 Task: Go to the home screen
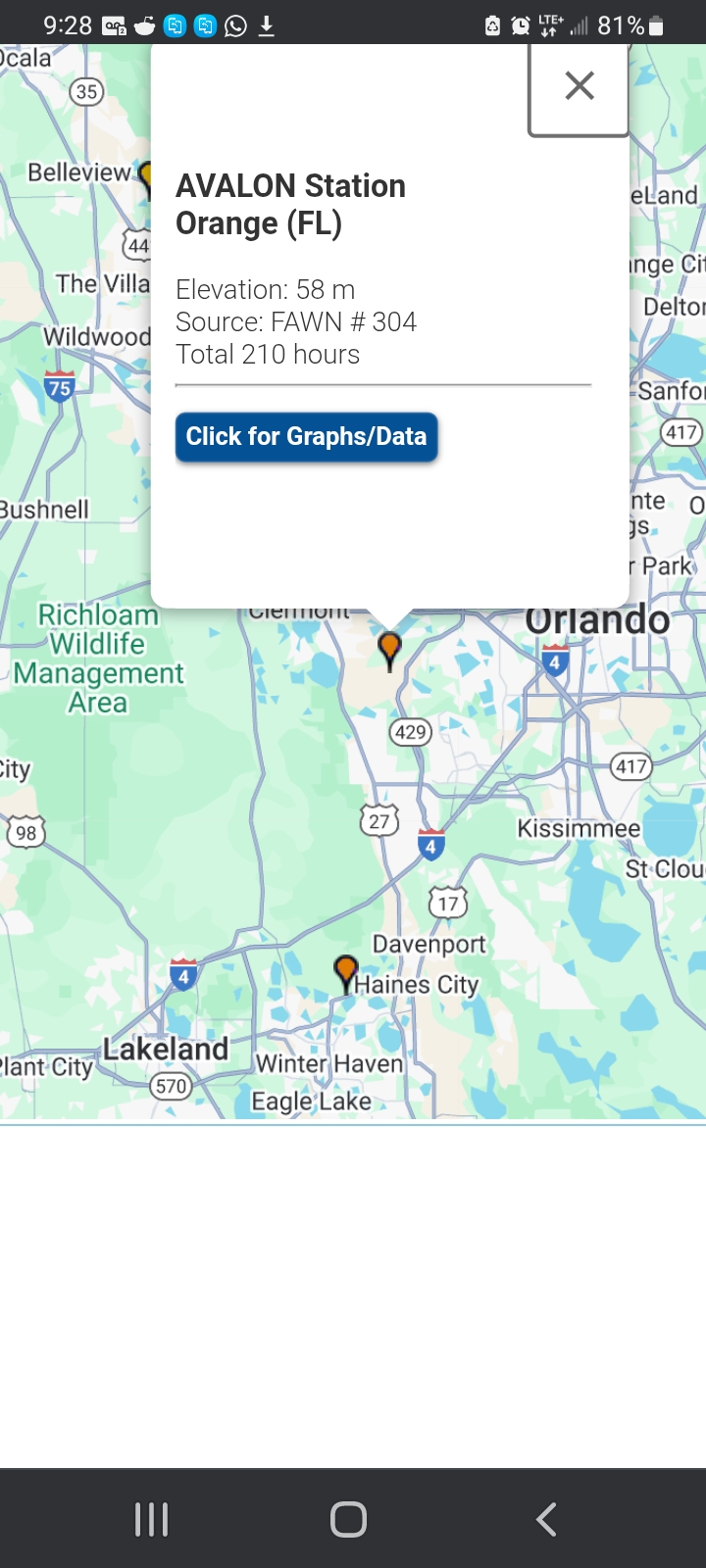point(349,1519)
